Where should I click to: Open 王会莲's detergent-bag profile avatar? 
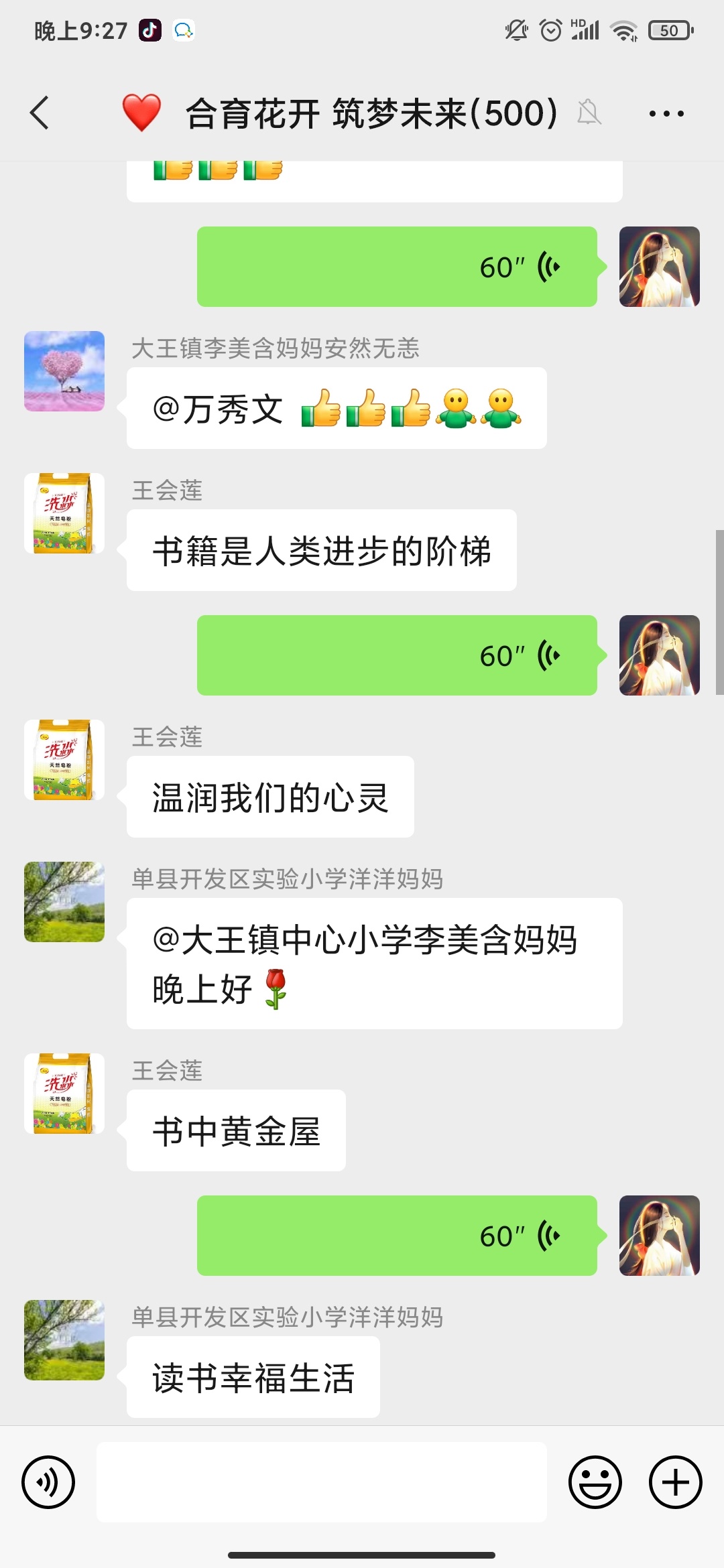(64, 513)
